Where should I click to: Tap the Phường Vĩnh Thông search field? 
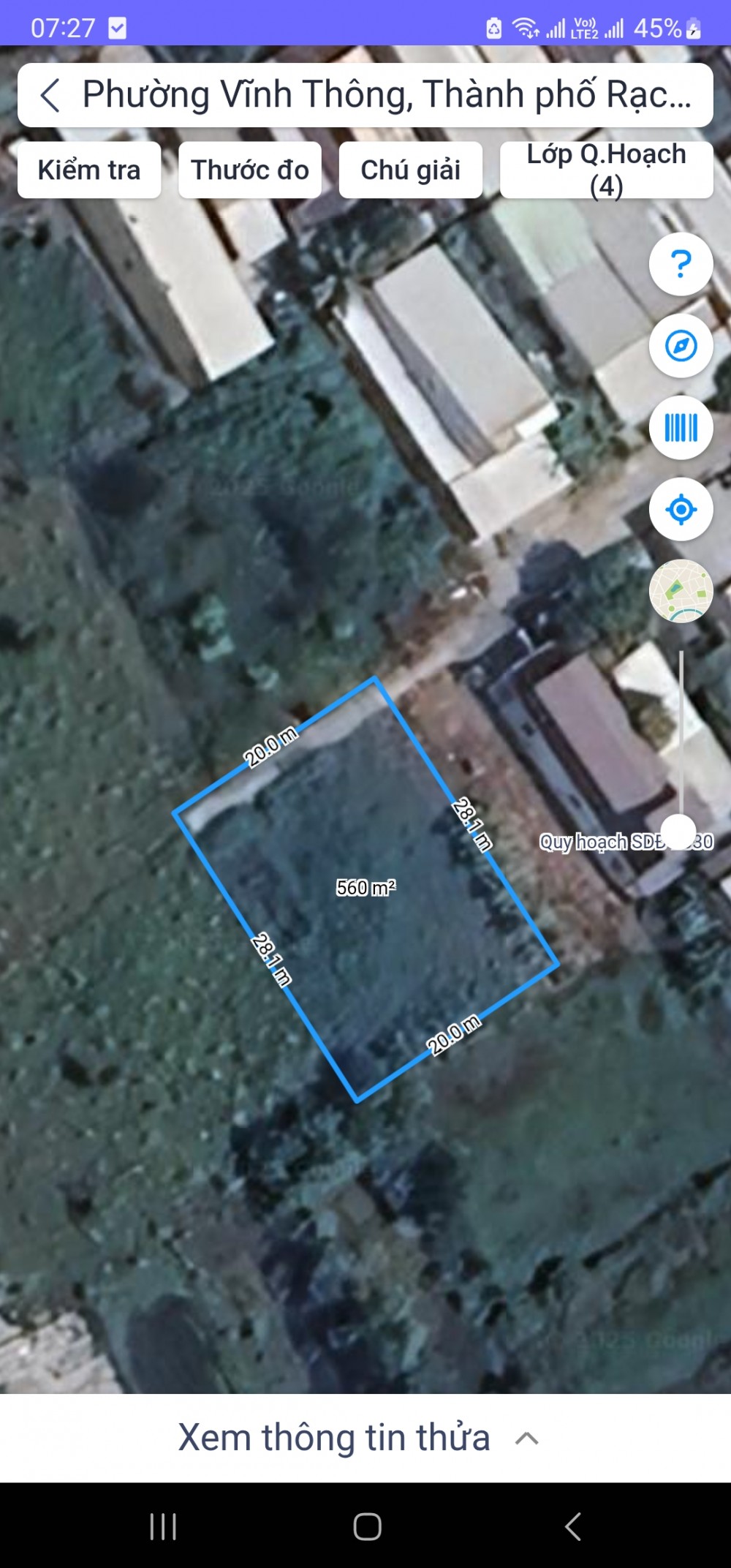tap(386, 95)
